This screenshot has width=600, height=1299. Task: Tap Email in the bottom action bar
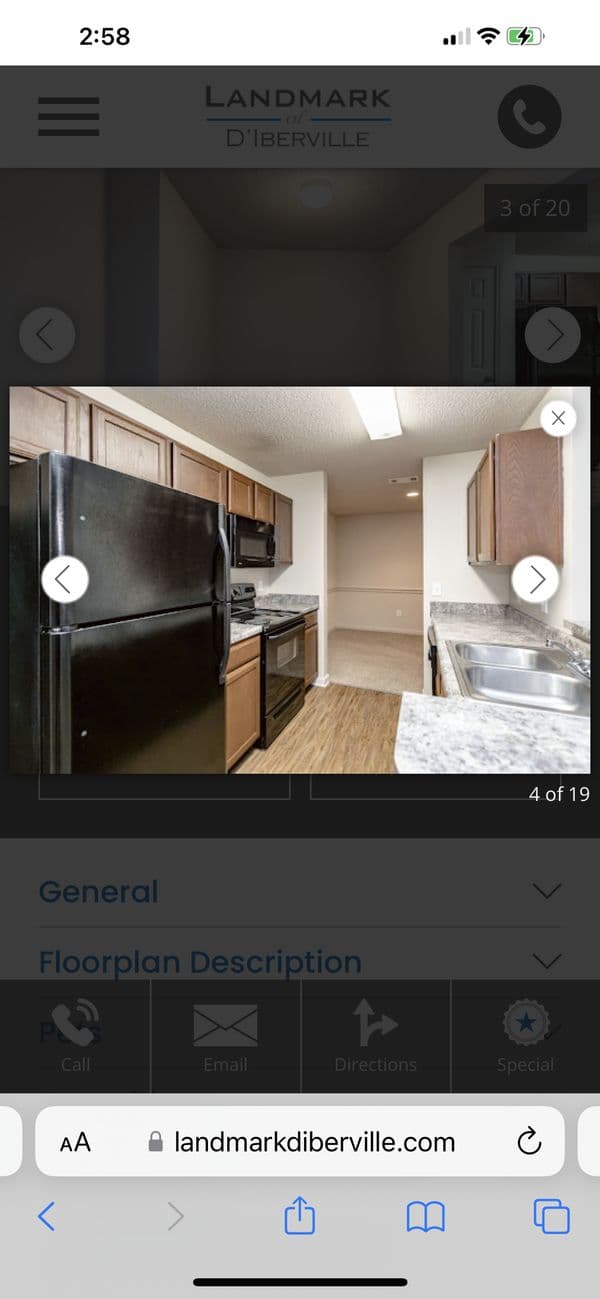point(225,1036)
